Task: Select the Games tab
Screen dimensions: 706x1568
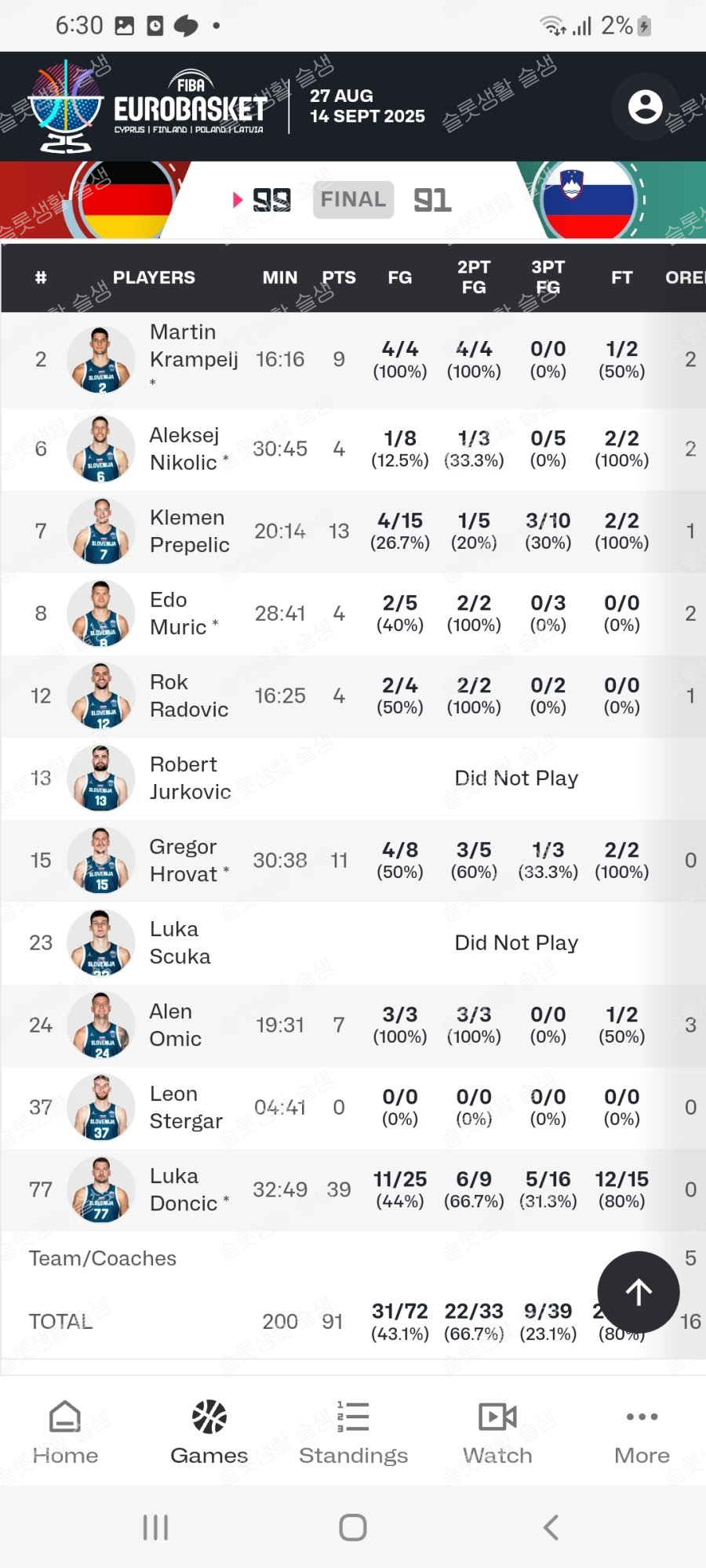Action: (x=209, y=1432)
